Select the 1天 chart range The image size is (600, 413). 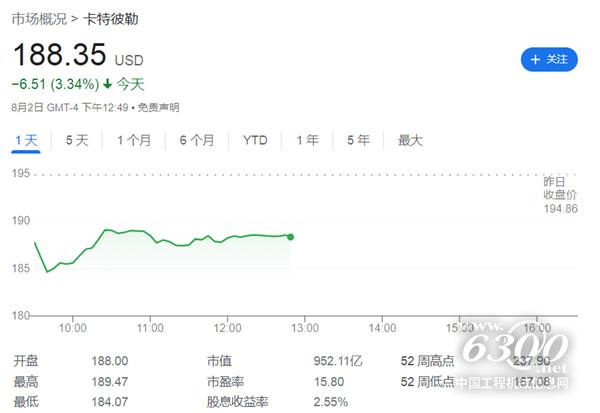click(x=26, y=141)
